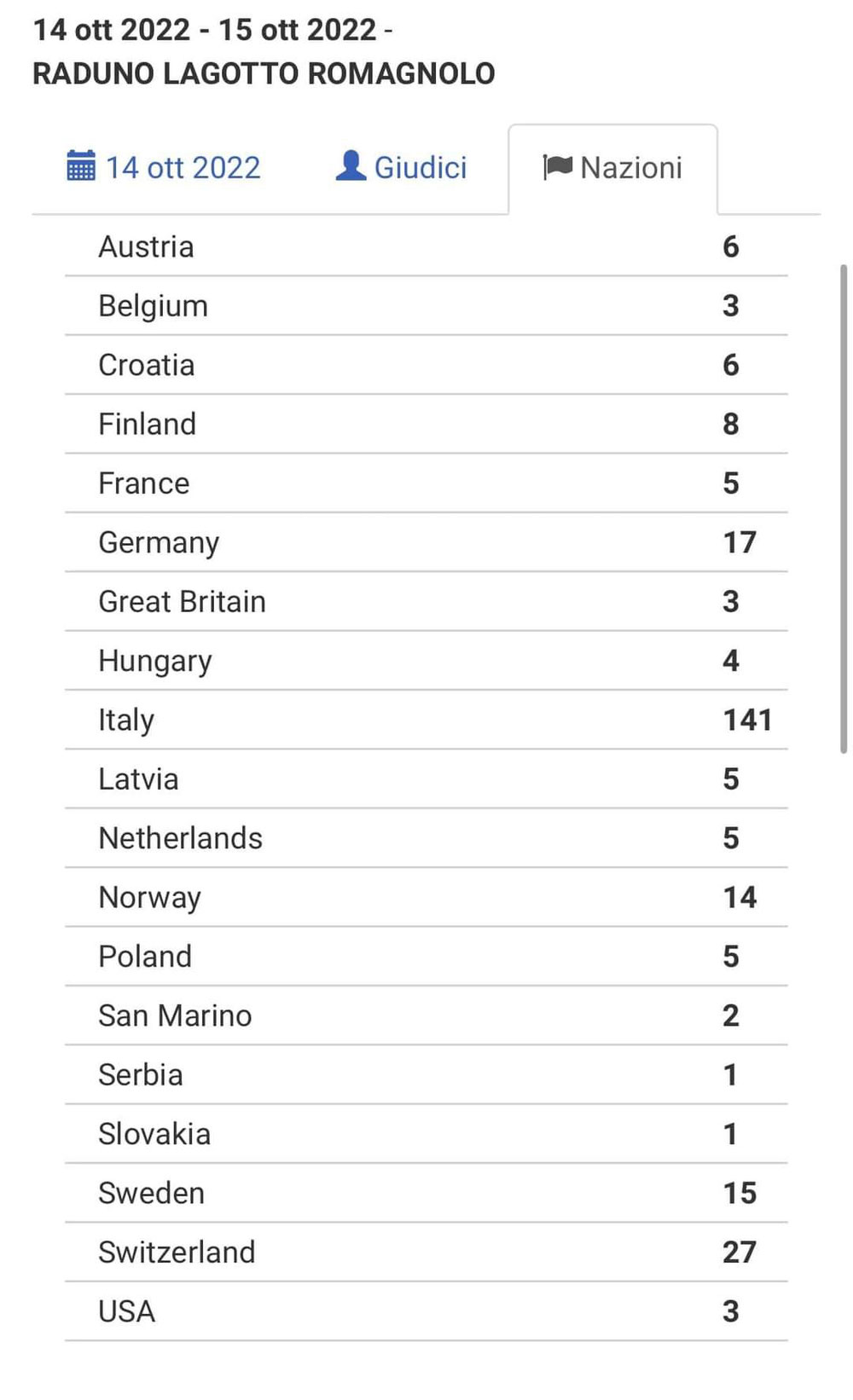Select the Nazioni tab
The width and height of the screenshot is (853, 1400).
tap(612, 168)
